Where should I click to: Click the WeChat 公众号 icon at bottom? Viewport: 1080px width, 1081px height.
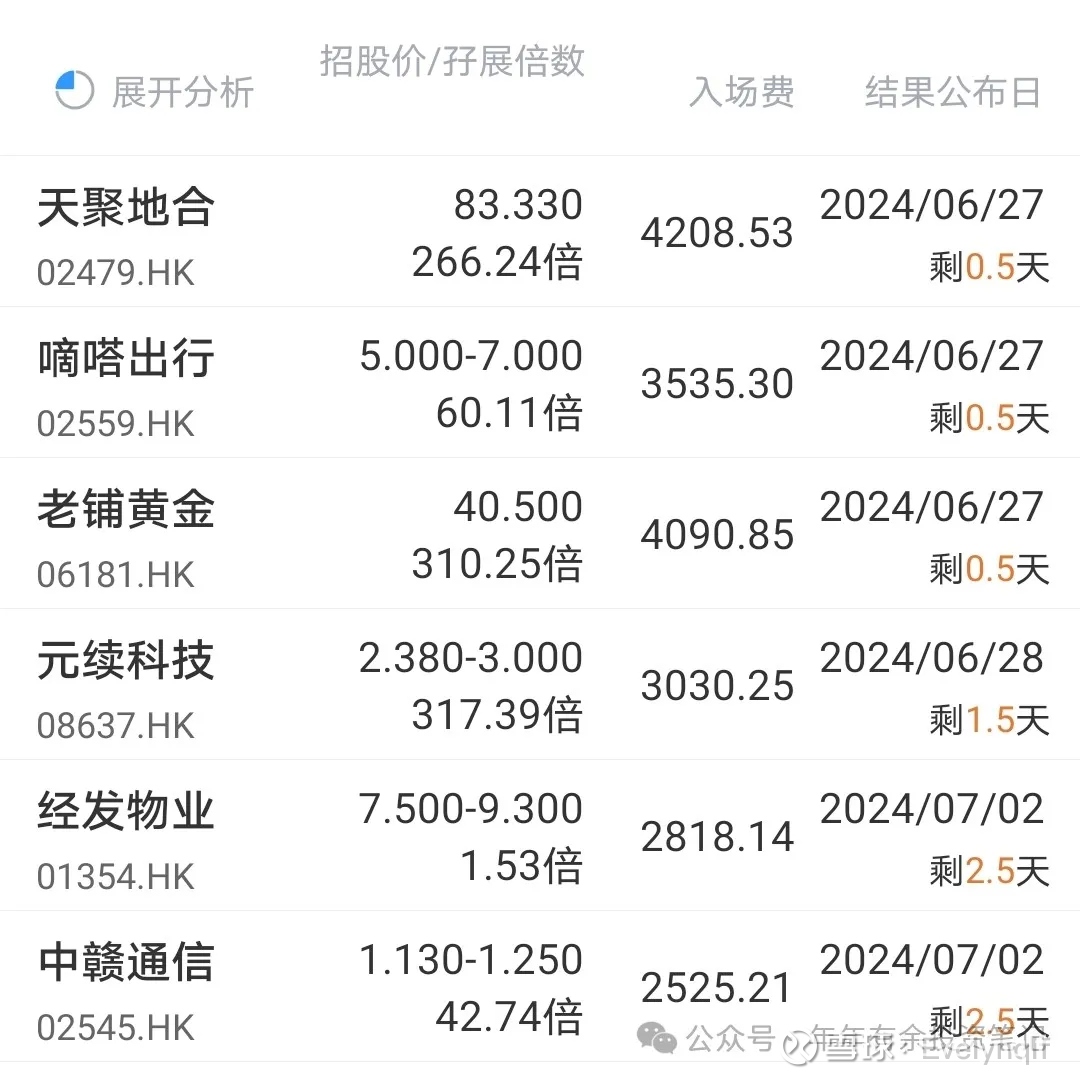point(655,1040)
